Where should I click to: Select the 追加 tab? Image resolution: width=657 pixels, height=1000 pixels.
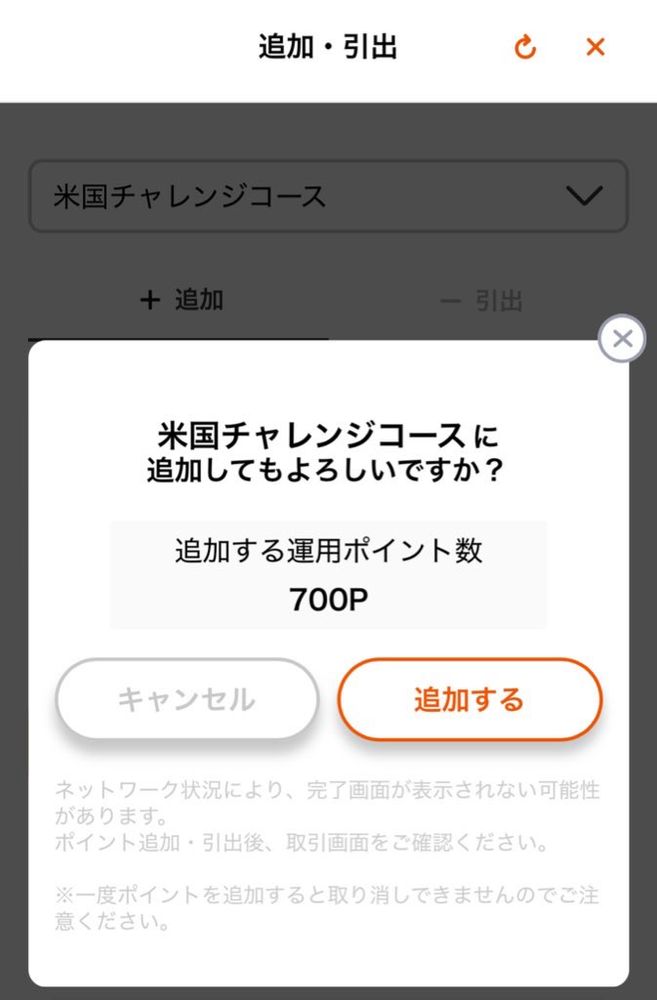(x=181, y=300)
